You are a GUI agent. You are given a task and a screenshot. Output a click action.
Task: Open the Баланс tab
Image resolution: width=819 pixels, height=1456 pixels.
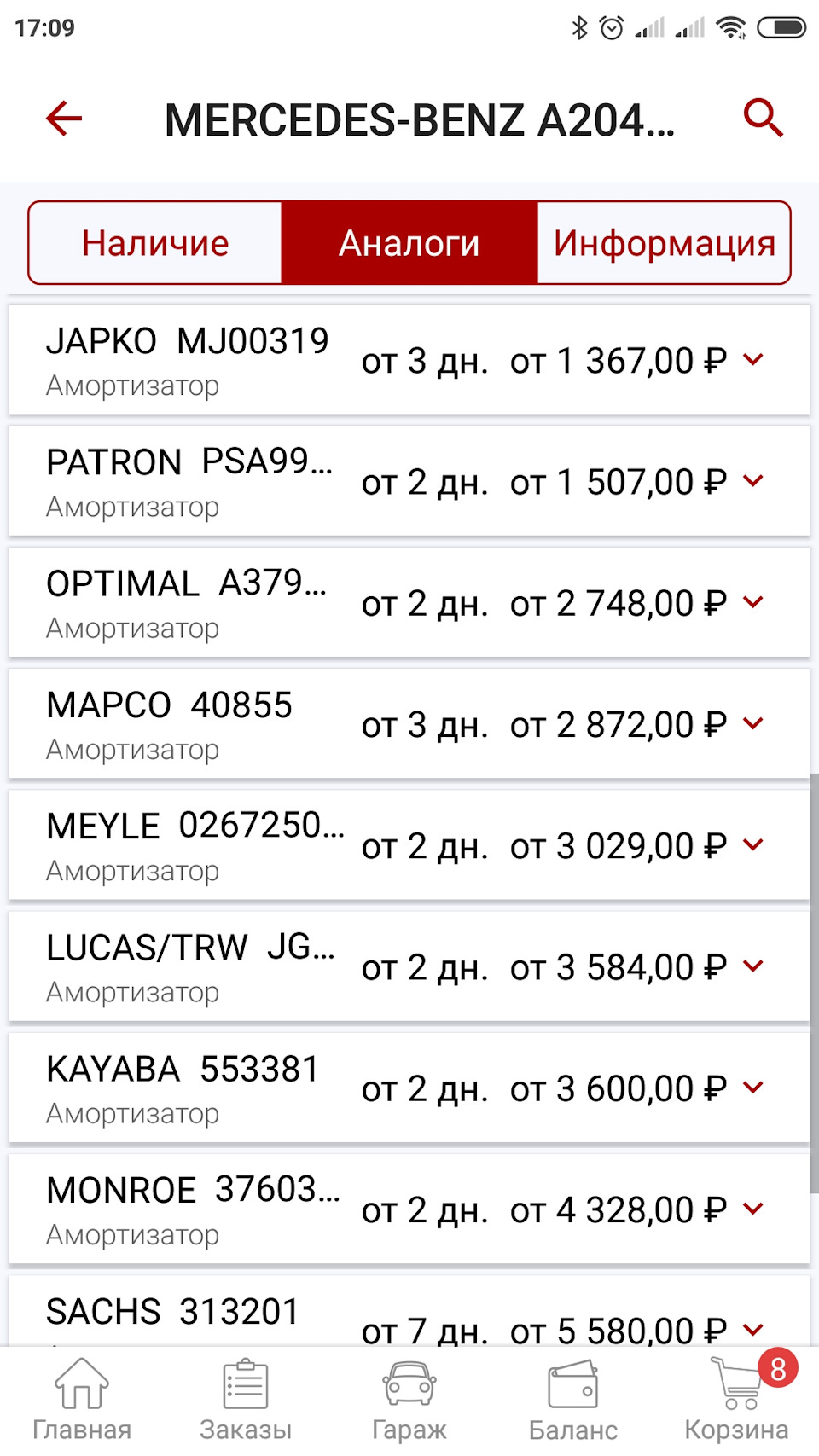pos(573,1401)
